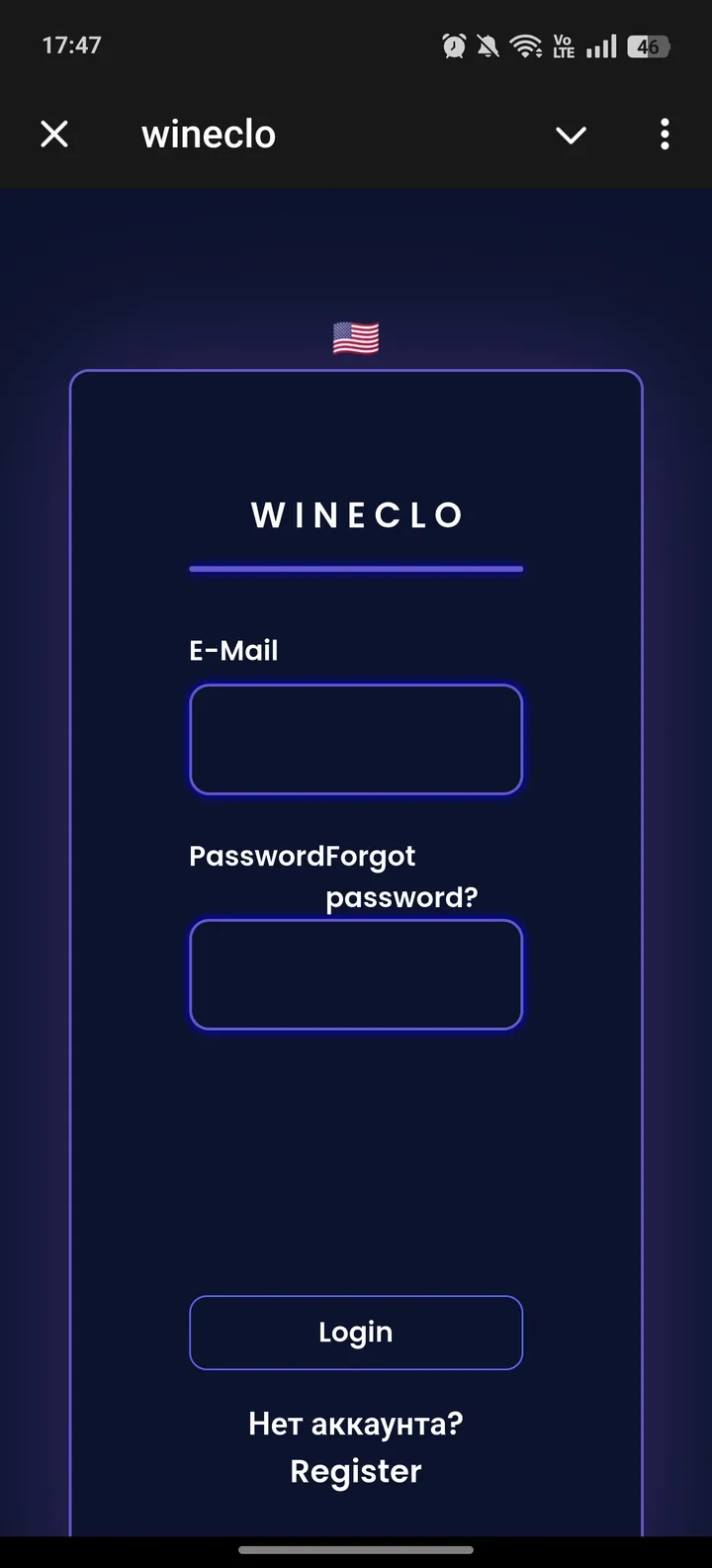712x1568 pixels.
Task: Tap the WINECLO heading on the card
Action: tap(356, 514)
